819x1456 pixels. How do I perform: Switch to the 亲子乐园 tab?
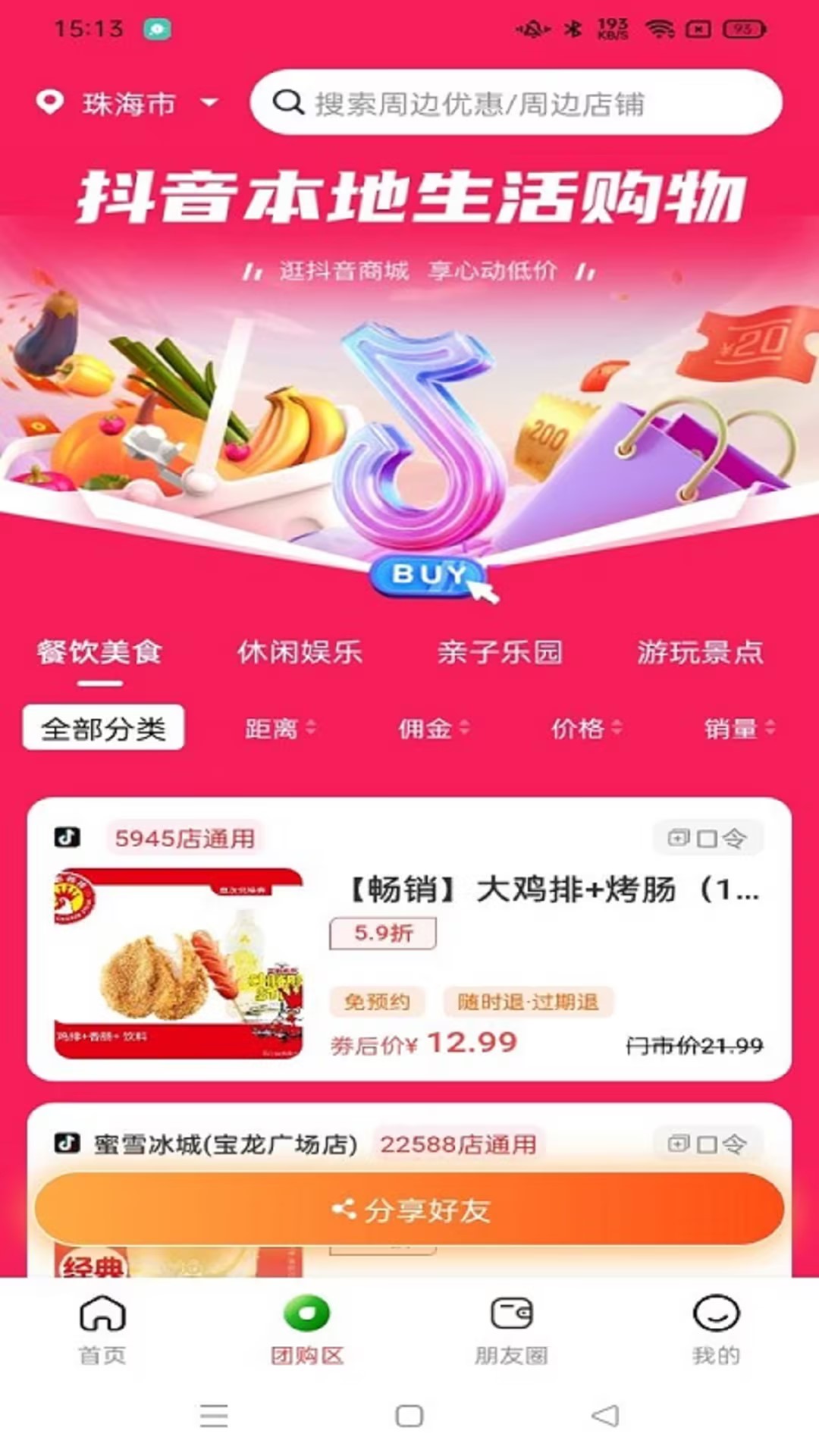[x=500, y=652]
